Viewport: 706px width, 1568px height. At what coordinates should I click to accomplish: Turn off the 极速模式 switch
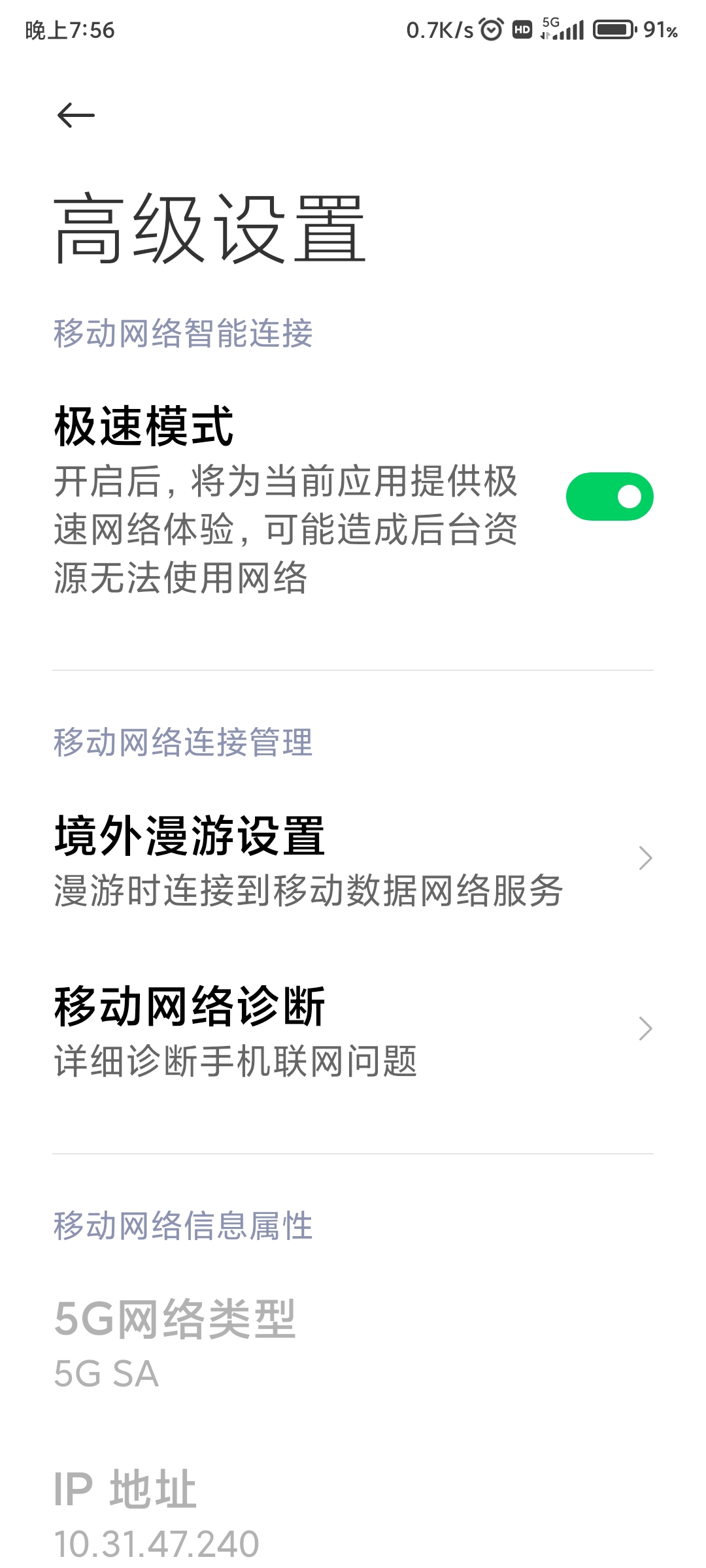(609, 497)
